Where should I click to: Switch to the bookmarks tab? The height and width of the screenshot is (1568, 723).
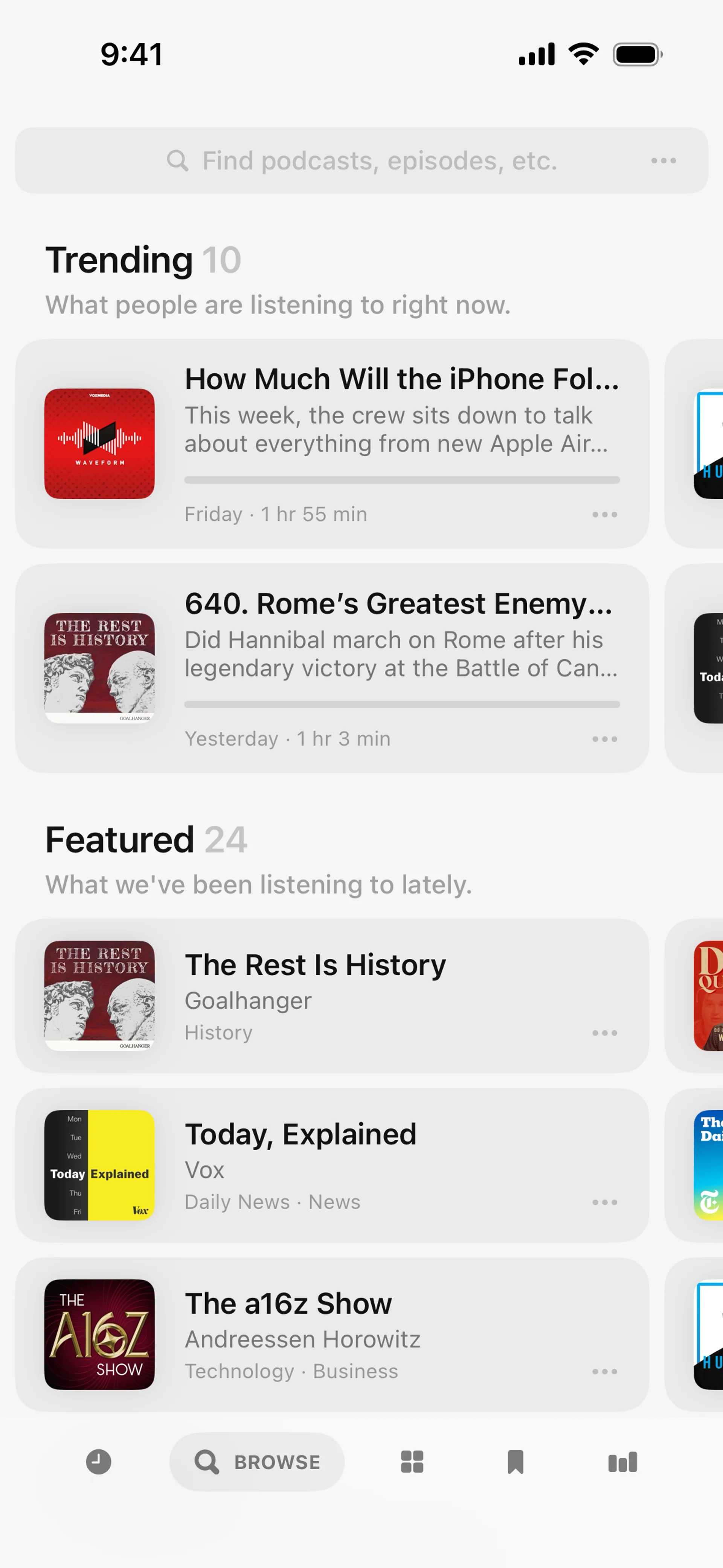pos(515,1461)
